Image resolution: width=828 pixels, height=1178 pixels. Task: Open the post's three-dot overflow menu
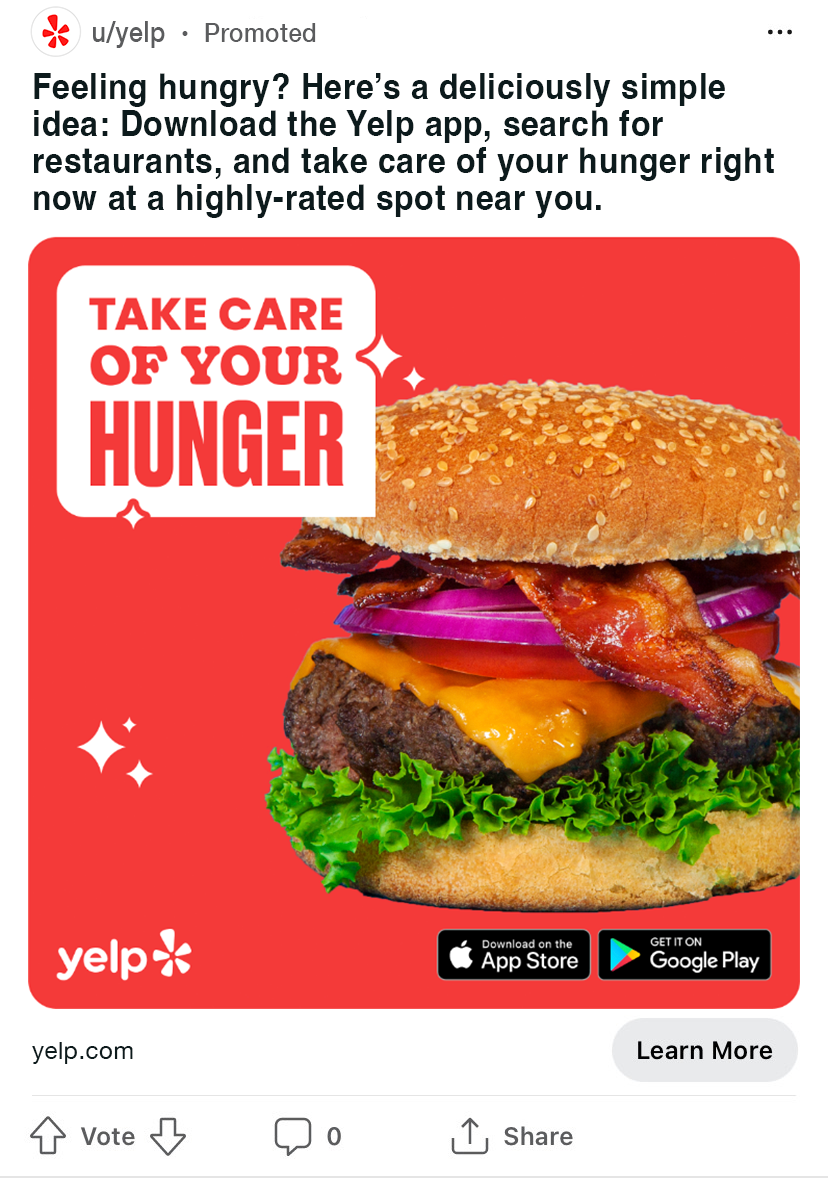(779, 32)
